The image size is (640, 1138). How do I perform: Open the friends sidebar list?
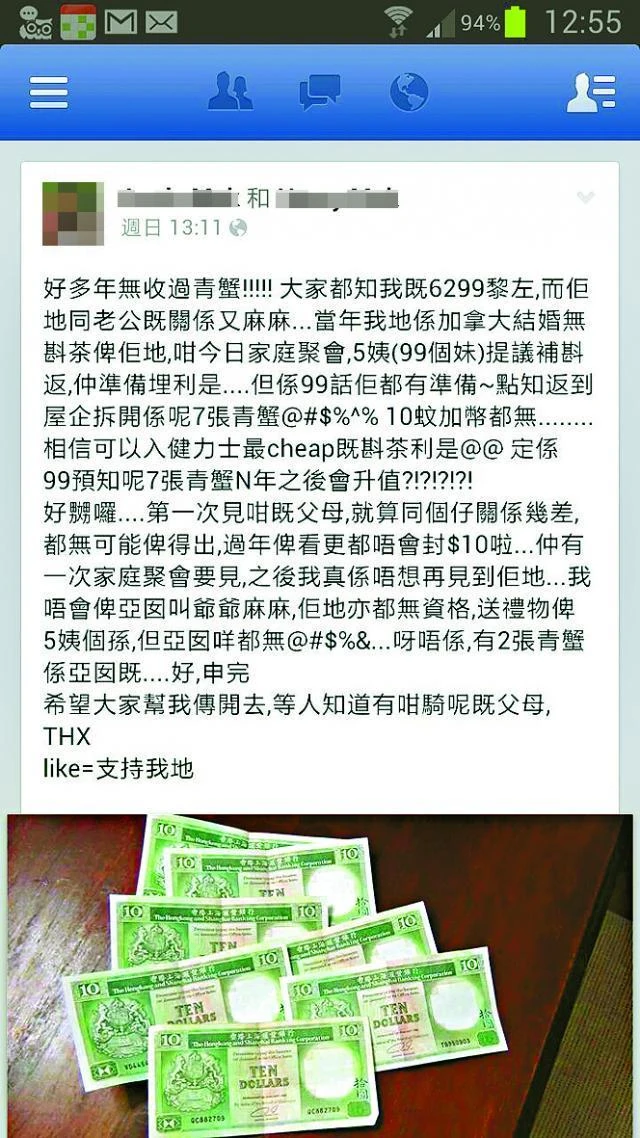click(x=590, y=92)
